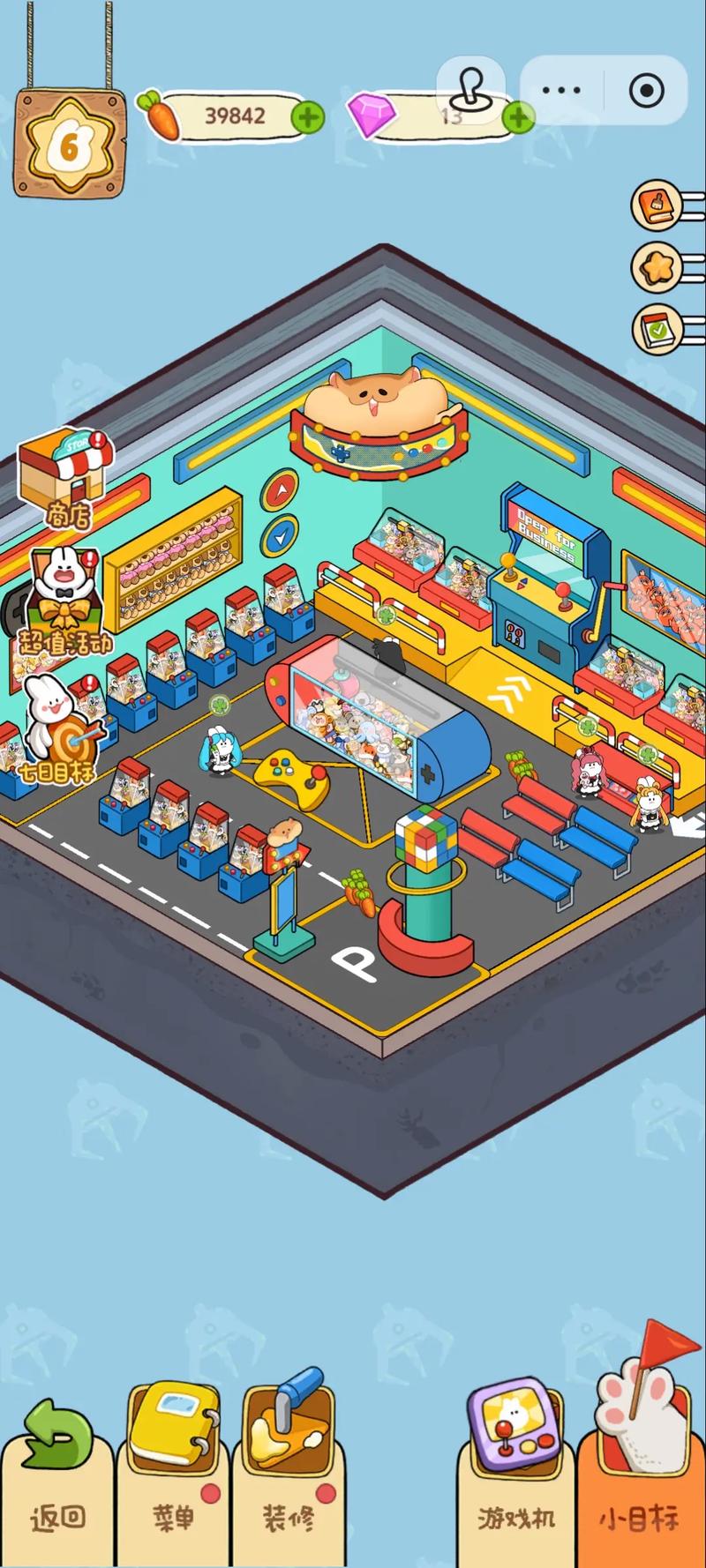Open the level 6 star badge
Viewport: 706px width, 1568px height.
69,145
